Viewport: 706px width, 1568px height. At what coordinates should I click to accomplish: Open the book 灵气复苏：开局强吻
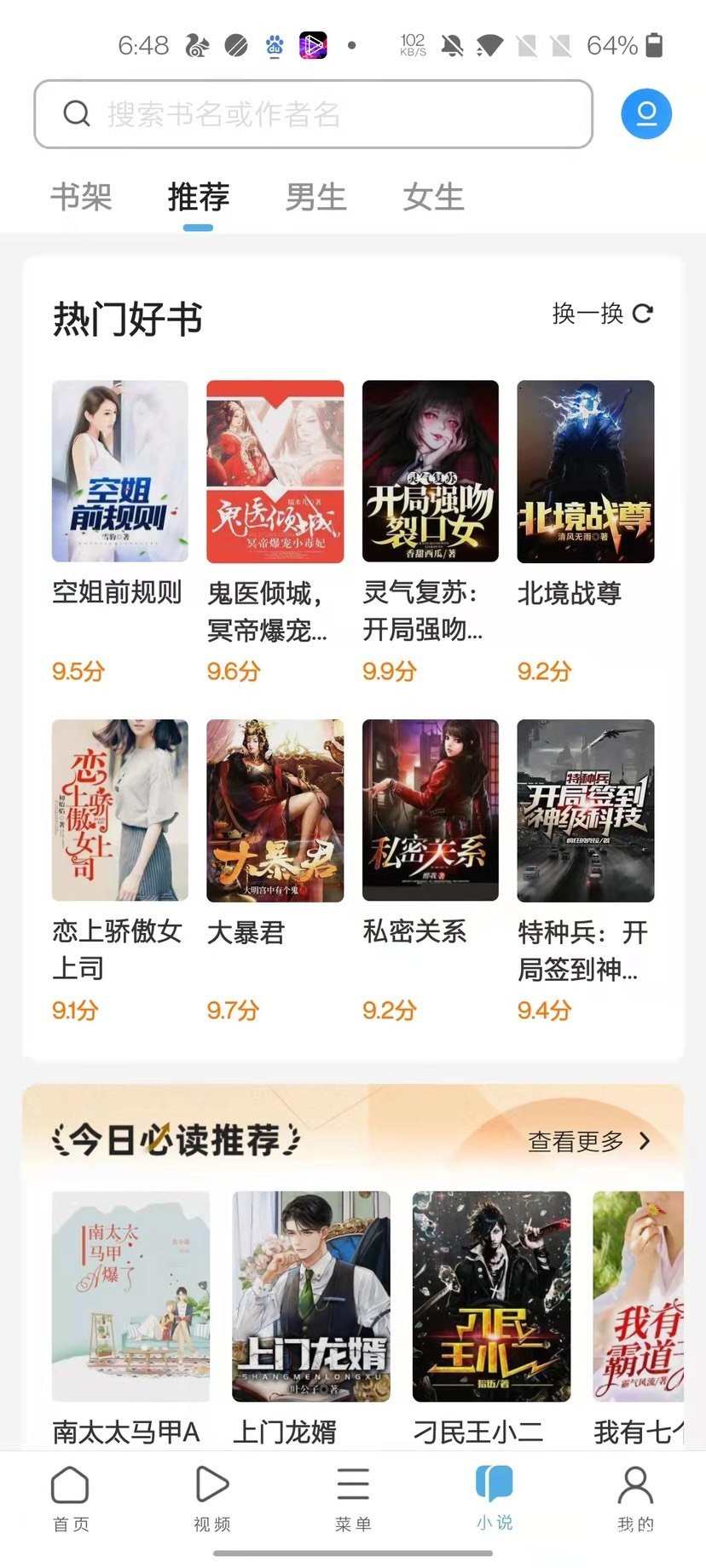[431, 471]
